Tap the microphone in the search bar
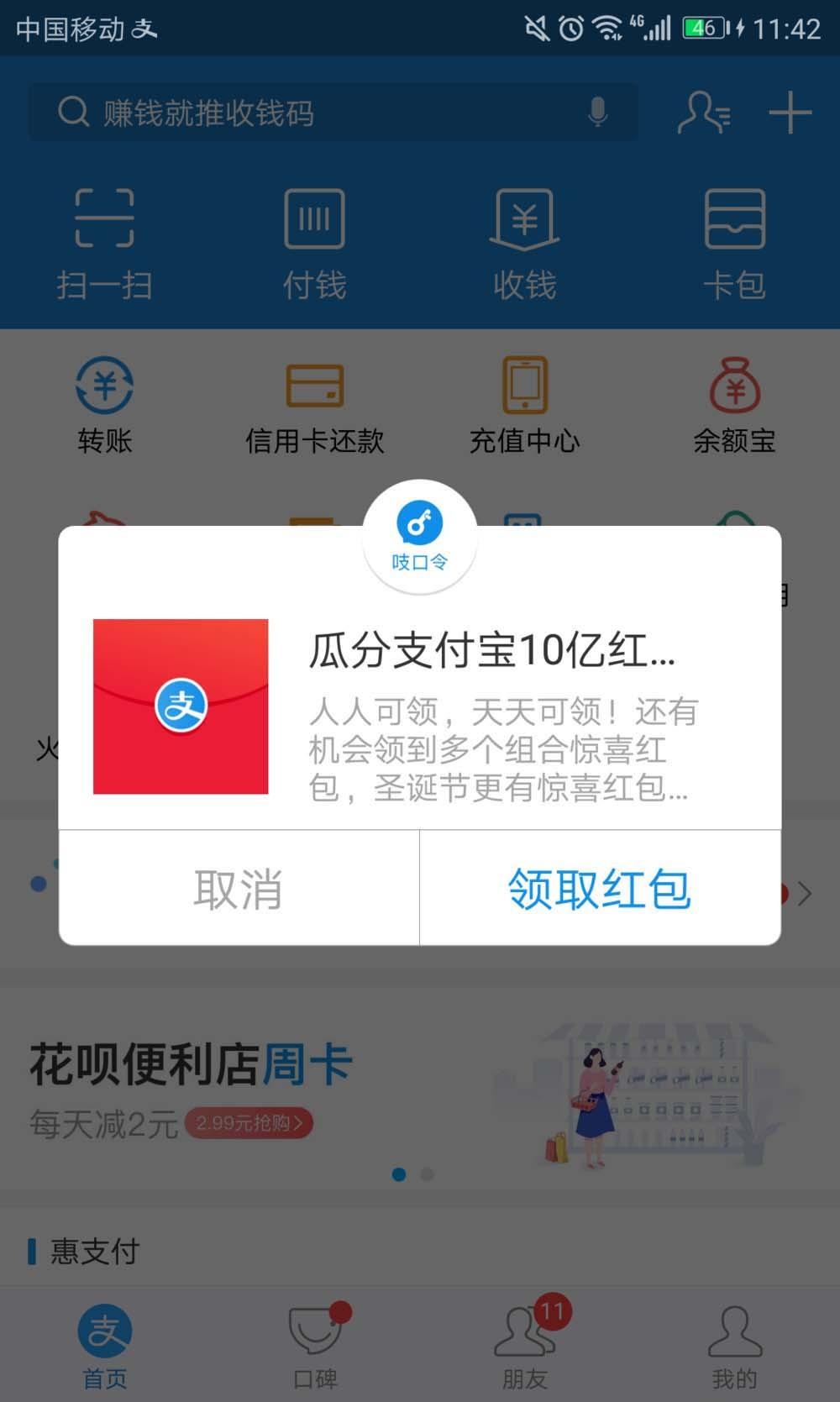 click(x=598, y=111)
